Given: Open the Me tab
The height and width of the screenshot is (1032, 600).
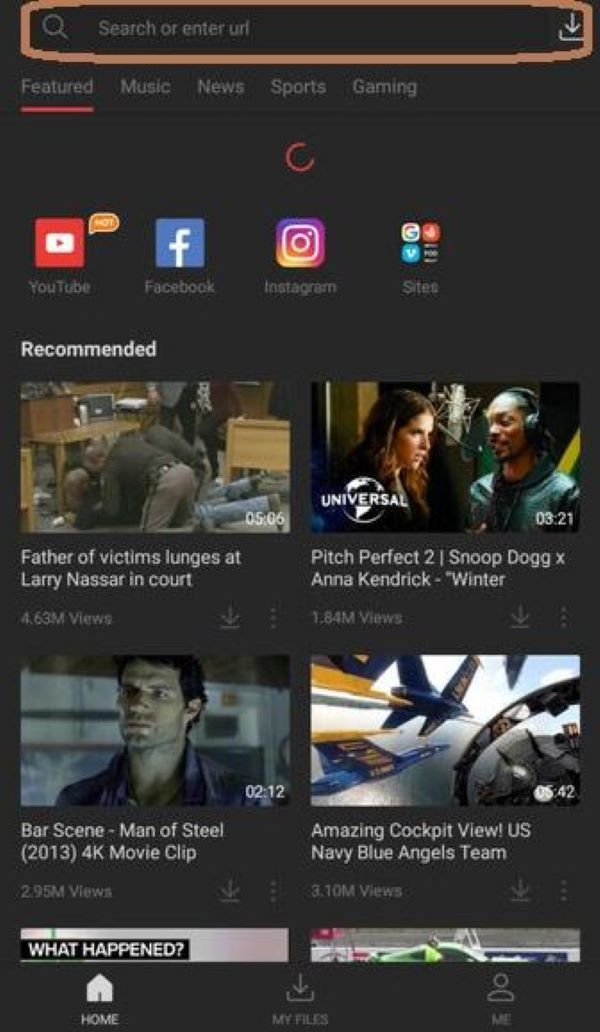Looking at the screenshot, I should click(500, 999).
